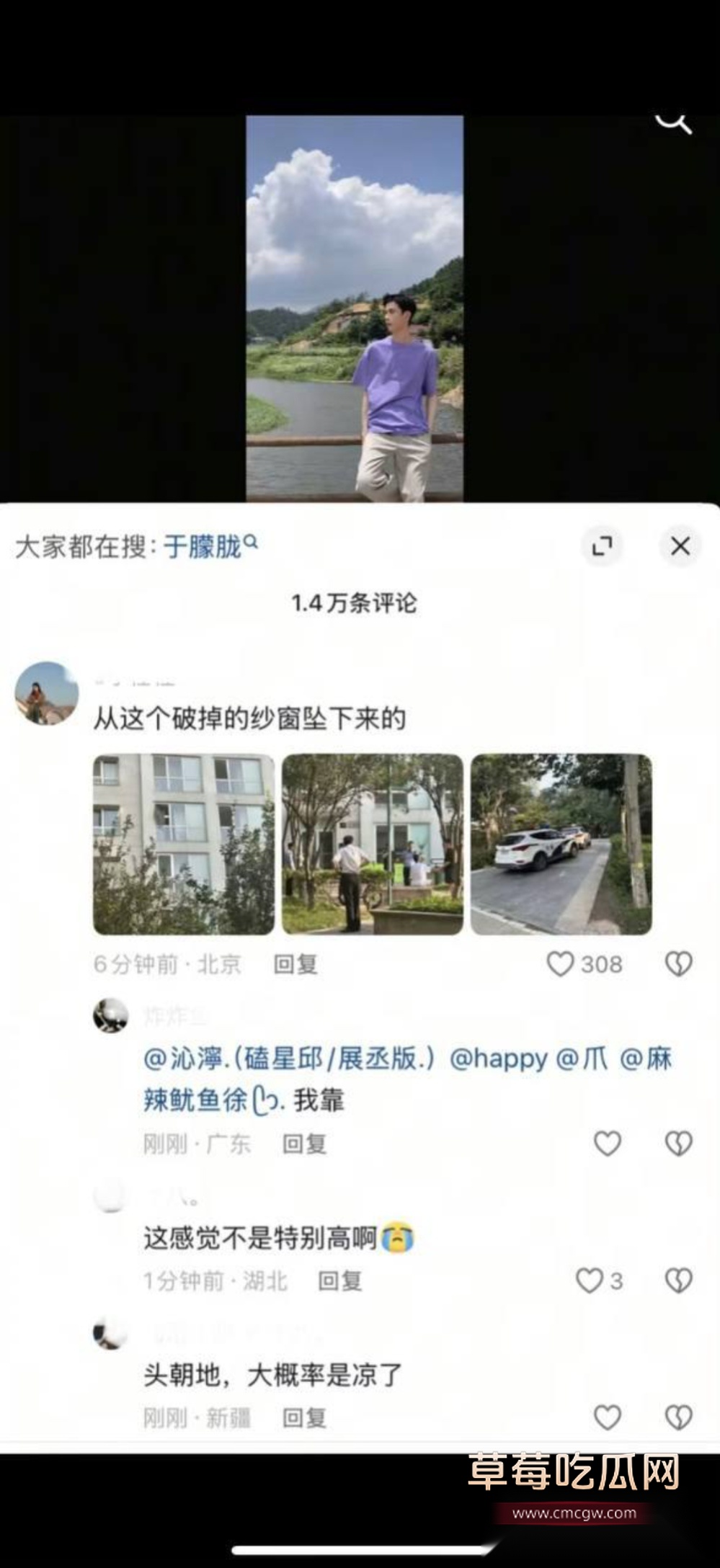Open the avatar of the top commenter
The width and height of the screenshot is (720, 1568).
(47, 693)
